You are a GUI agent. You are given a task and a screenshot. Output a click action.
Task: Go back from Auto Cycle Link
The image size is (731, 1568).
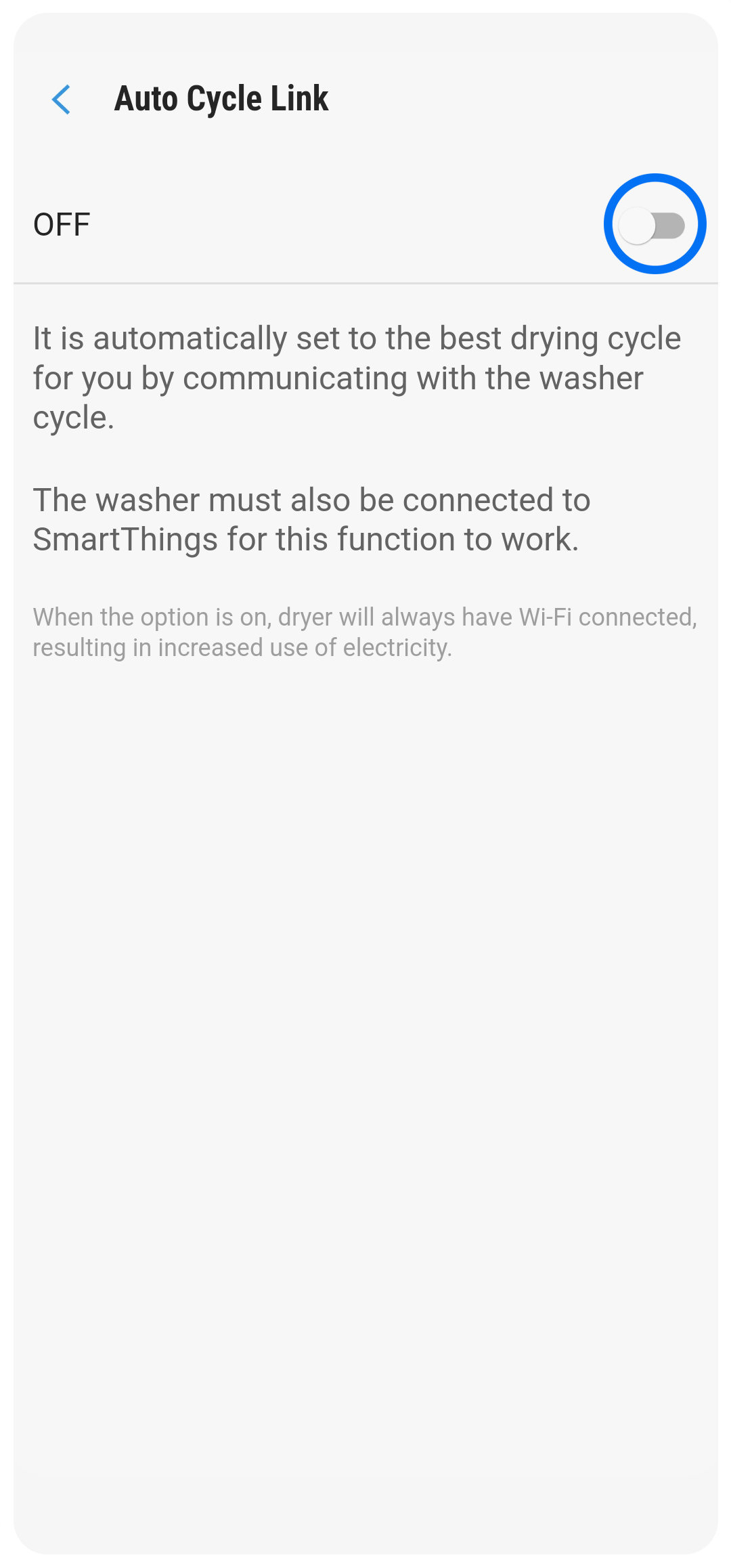click(x=62, y=100)
